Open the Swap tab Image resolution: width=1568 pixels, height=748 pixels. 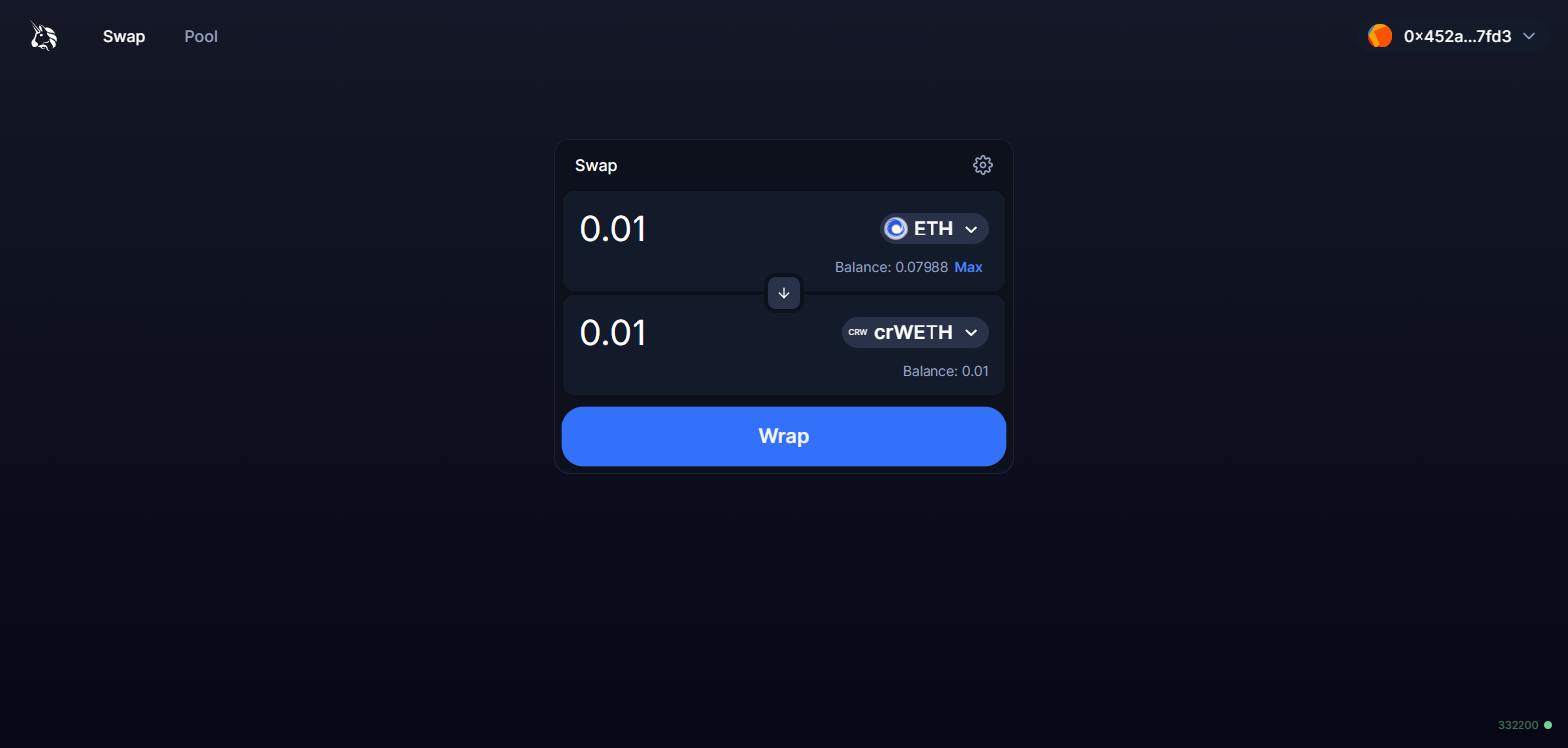click(x=124, y=36)
